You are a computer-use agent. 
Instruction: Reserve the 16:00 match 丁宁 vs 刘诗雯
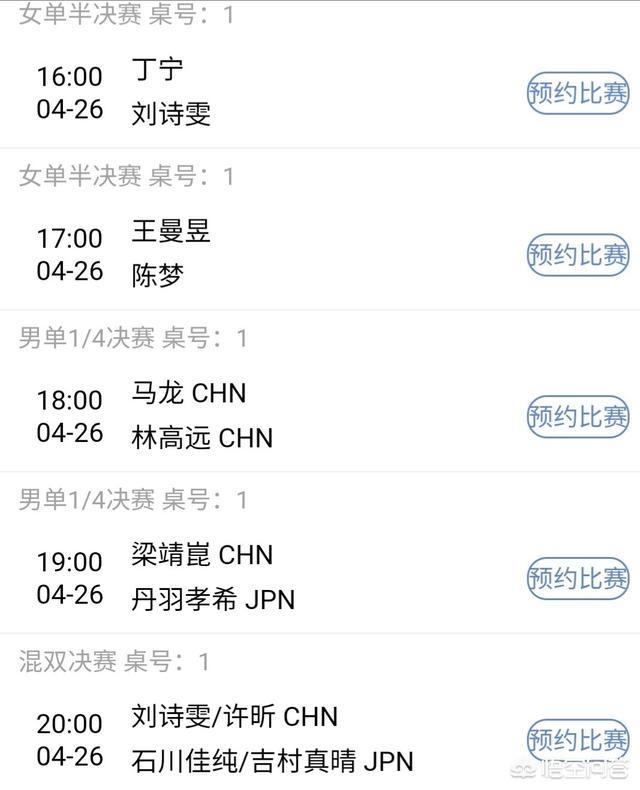click(578, 93)
